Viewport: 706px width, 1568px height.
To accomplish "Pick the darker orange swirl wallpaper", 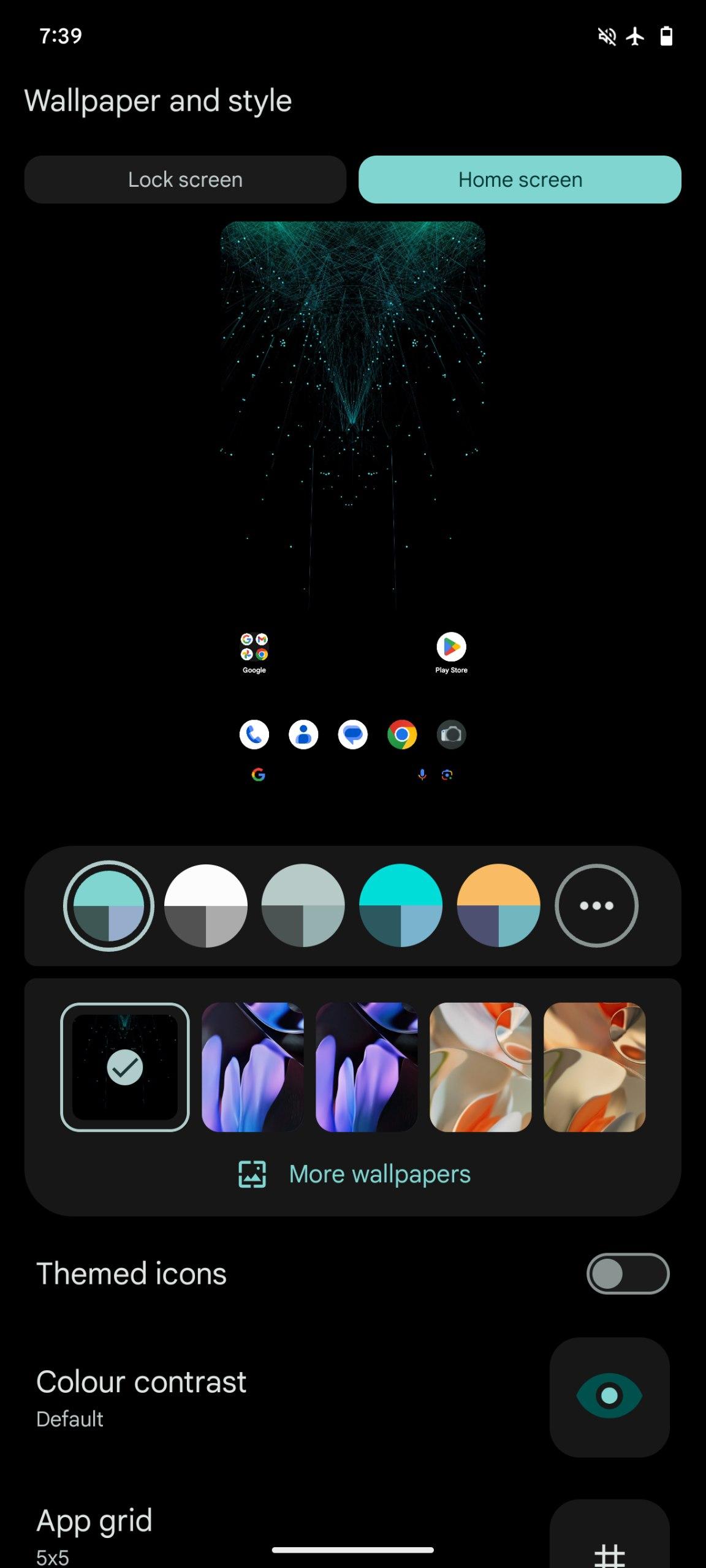I will tap(594, 1067).
